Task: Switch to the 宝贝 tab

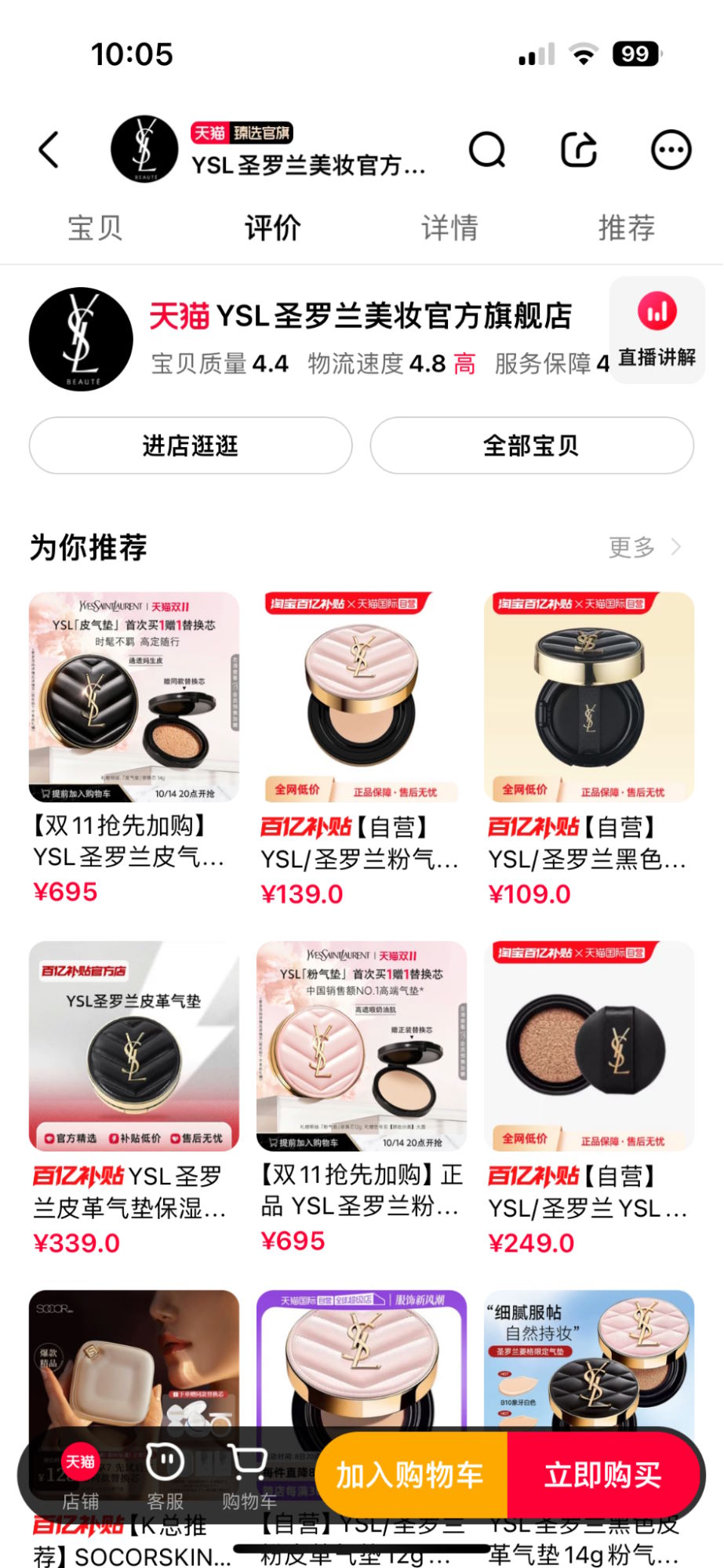Action: [95, 228]
